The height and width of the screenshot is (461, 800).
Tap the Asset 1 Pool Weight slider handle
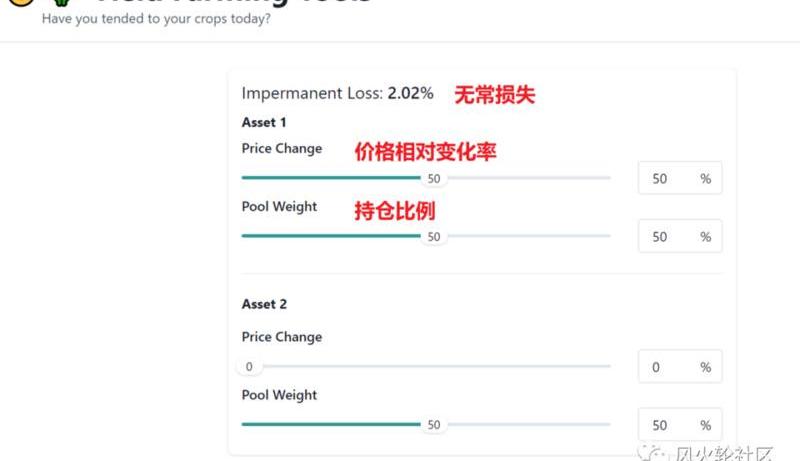[433, 237]
